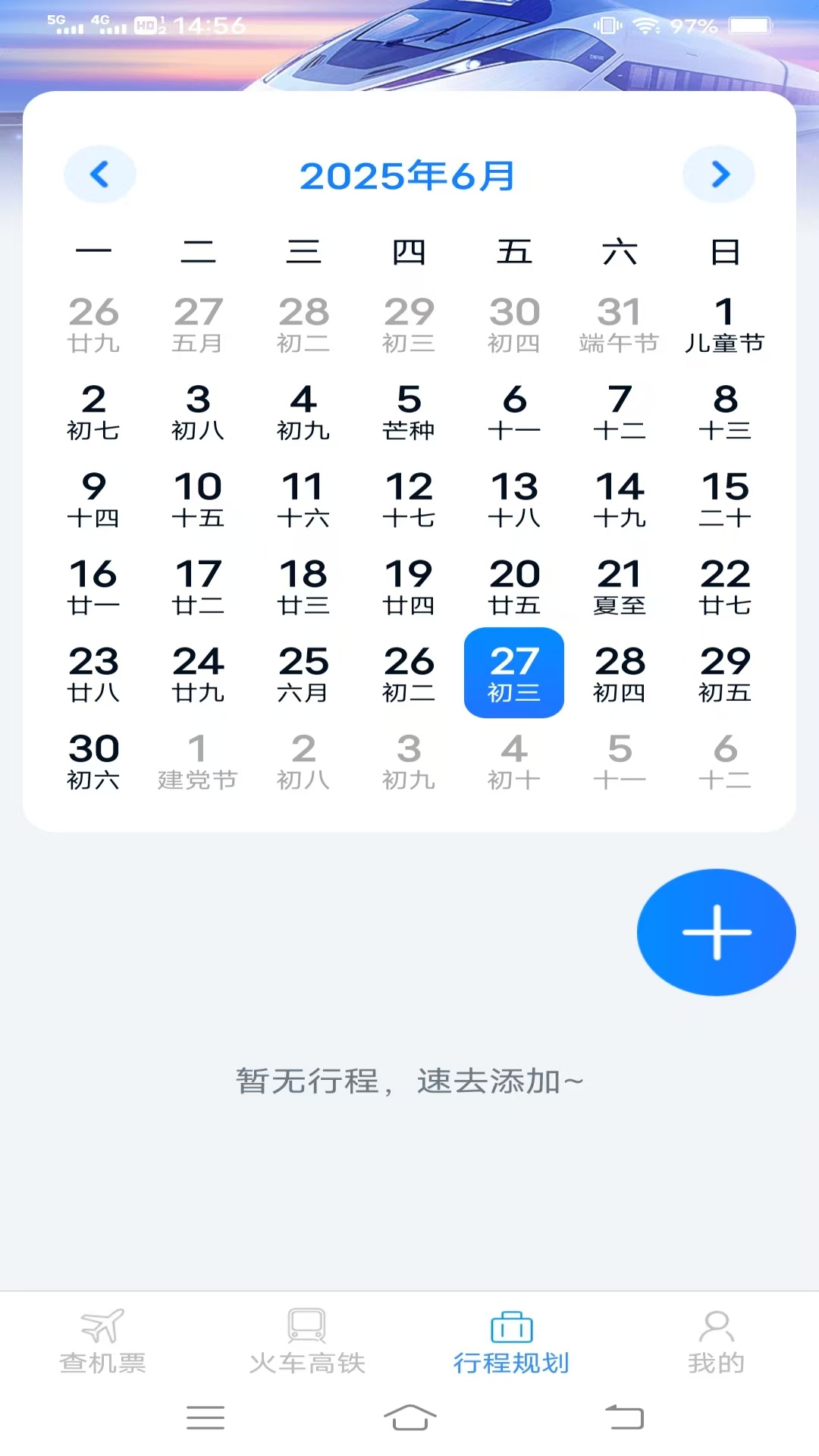Tap the blue plus button to add a trip
Viewport: 819px width, 1456px height.
tap(716, 933)
